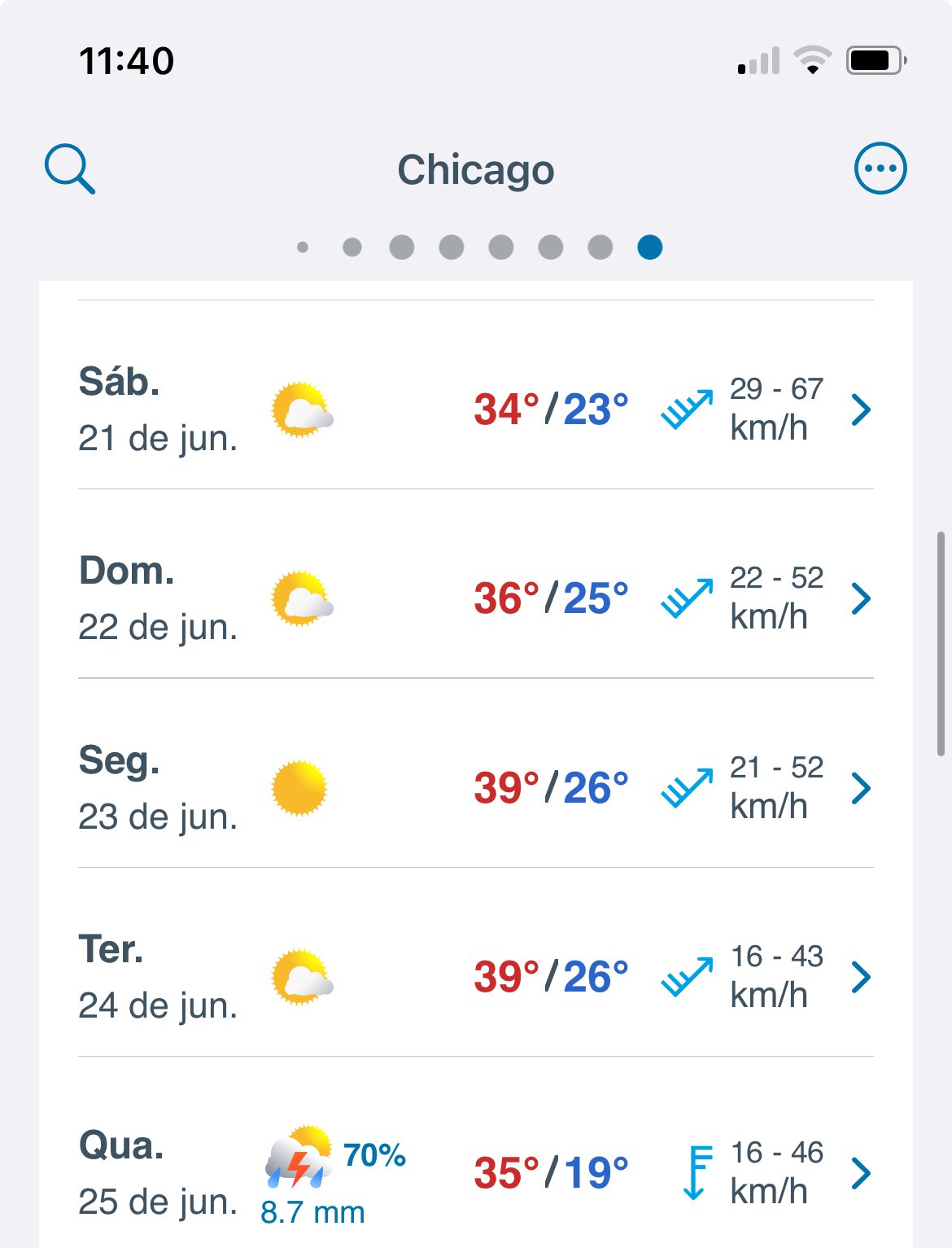Jump to the first page indicator dot
Viewport: 952px width, 1248px height.
click(303, 247)
